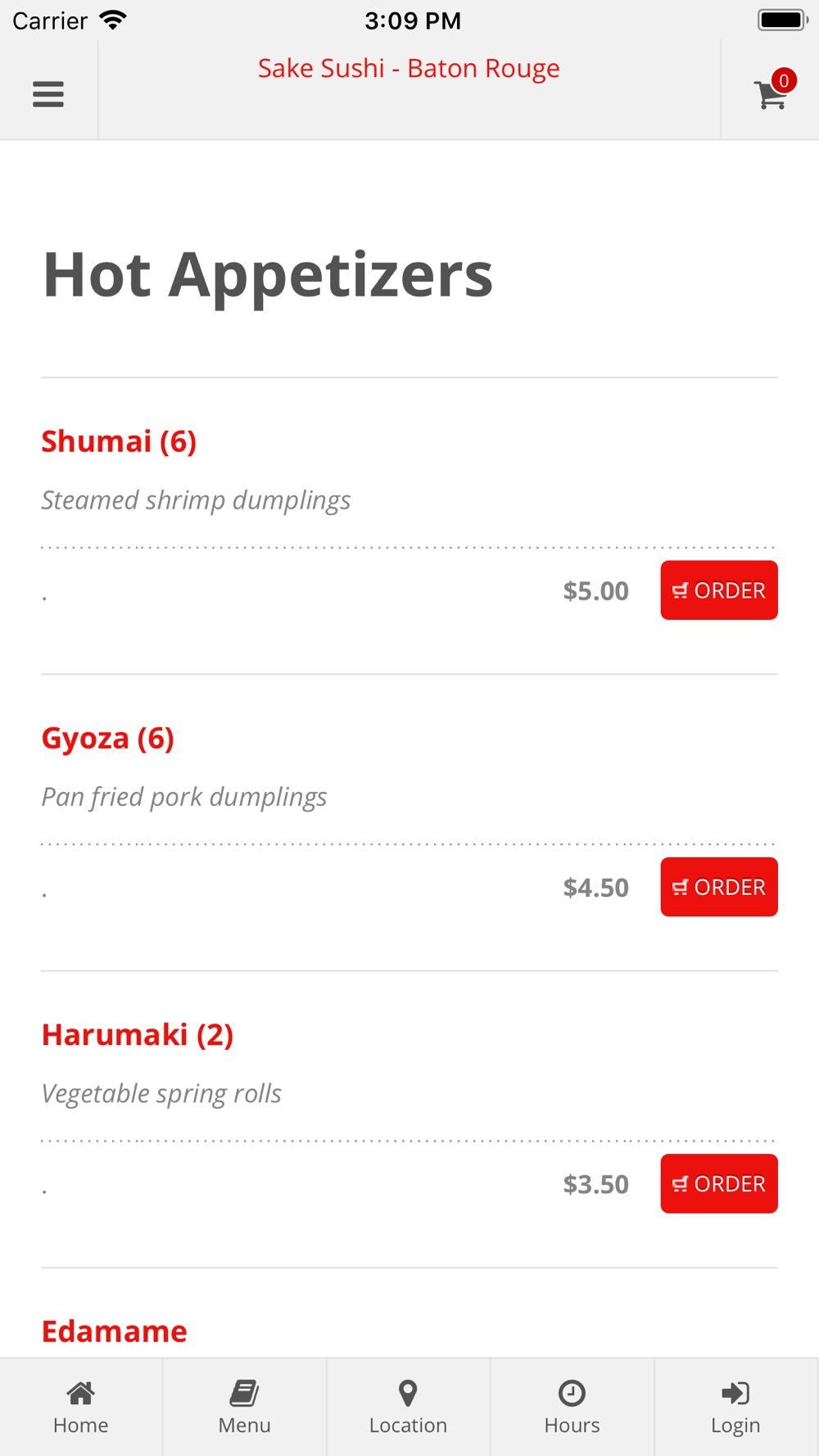The width and height of the screenshot is (819, 1456).
Task: Open the shopping cart
Action: pos(771,94)
